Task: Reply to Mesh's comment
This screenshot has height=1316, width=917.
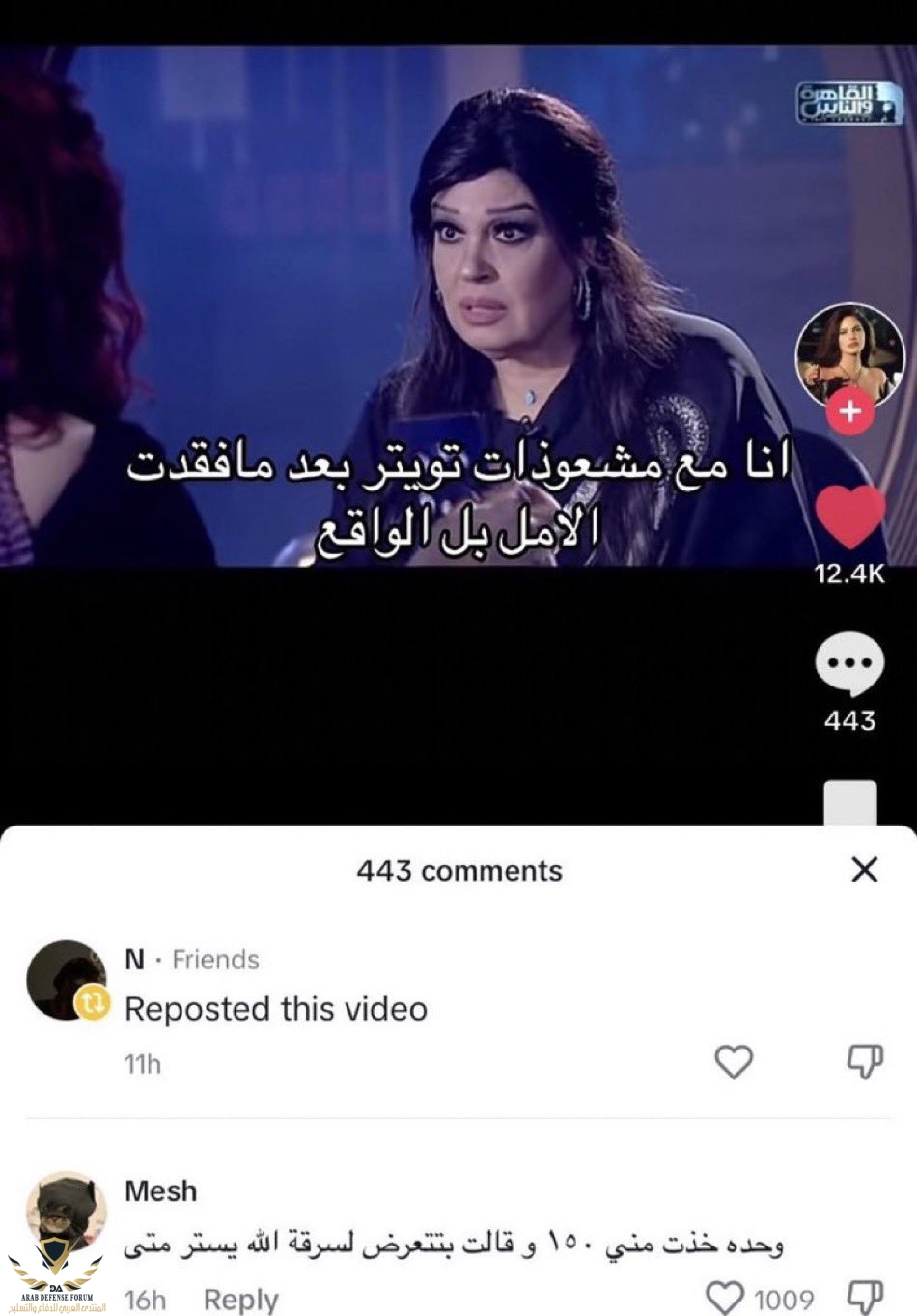Action: tap(240, 1300)
